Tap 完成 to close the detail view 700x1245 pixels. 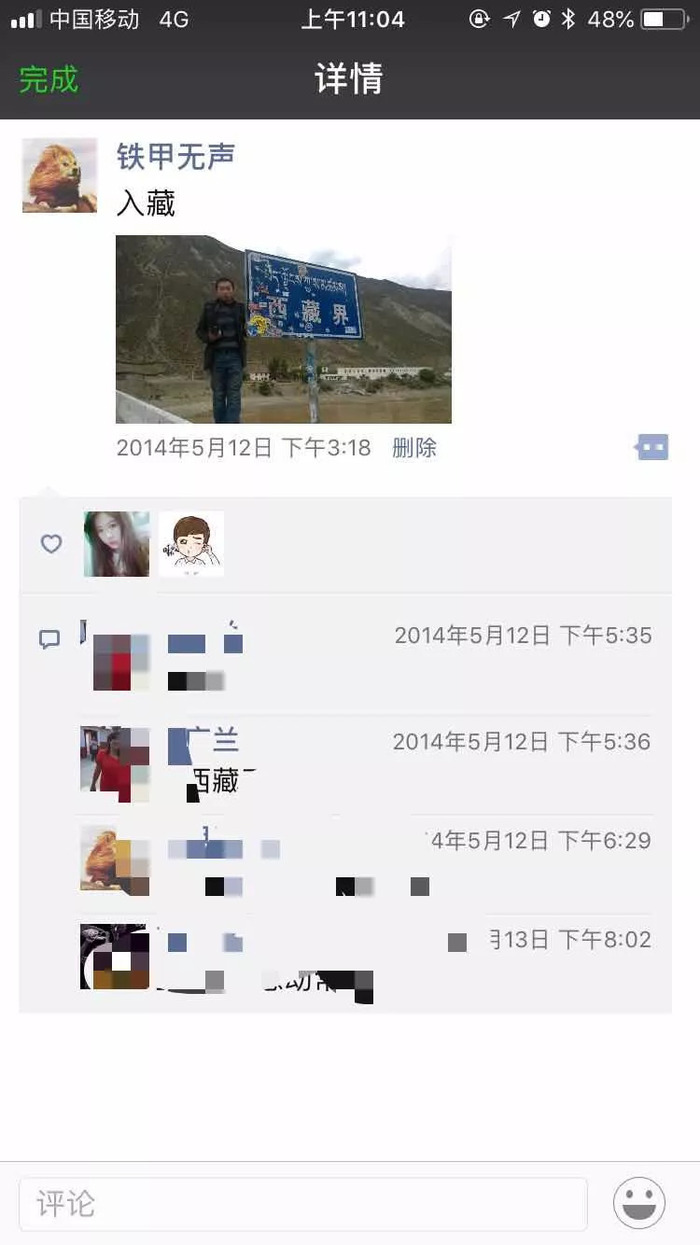coord(48,79)
